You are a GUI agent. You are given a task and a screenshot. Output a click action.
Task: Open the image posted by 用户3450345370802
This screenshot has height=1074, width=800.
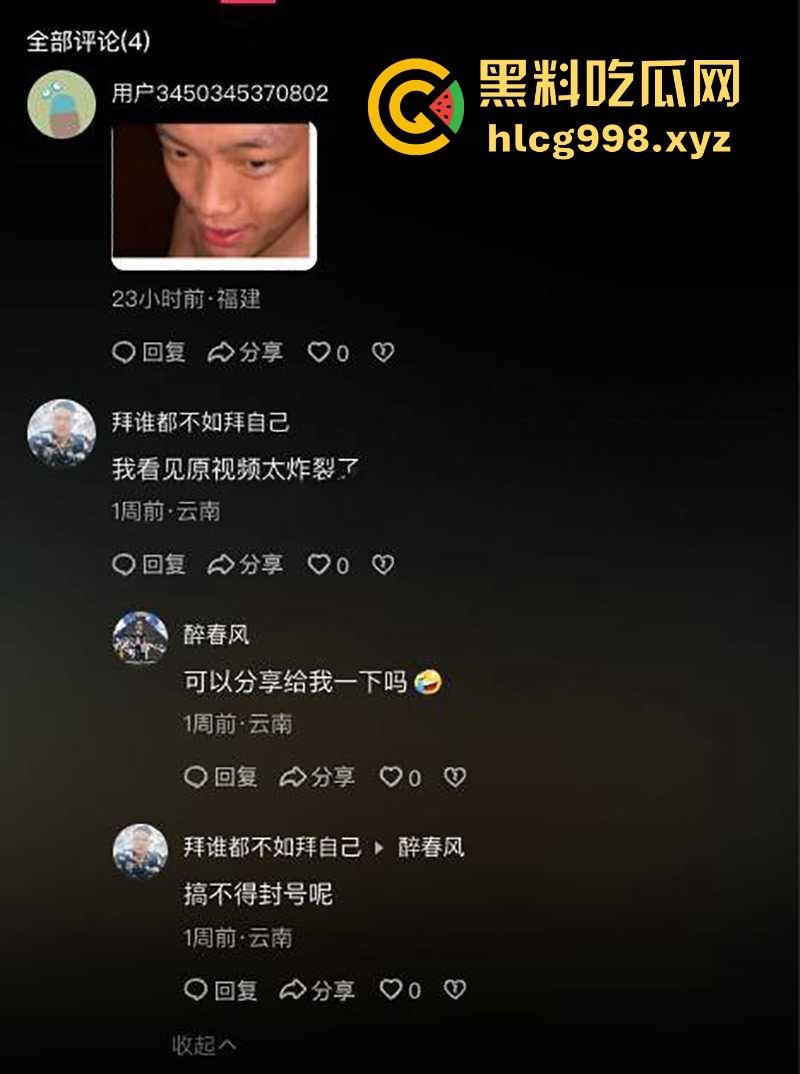215,196
